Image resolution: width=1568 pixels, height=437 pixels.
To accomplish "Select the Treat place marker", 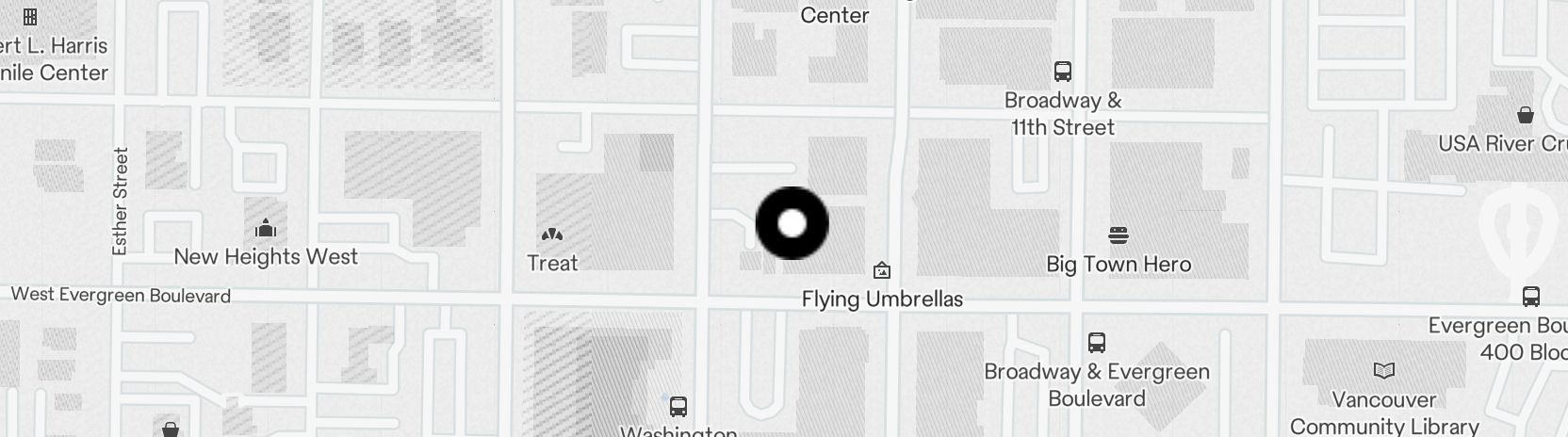I will coord(552,235).
